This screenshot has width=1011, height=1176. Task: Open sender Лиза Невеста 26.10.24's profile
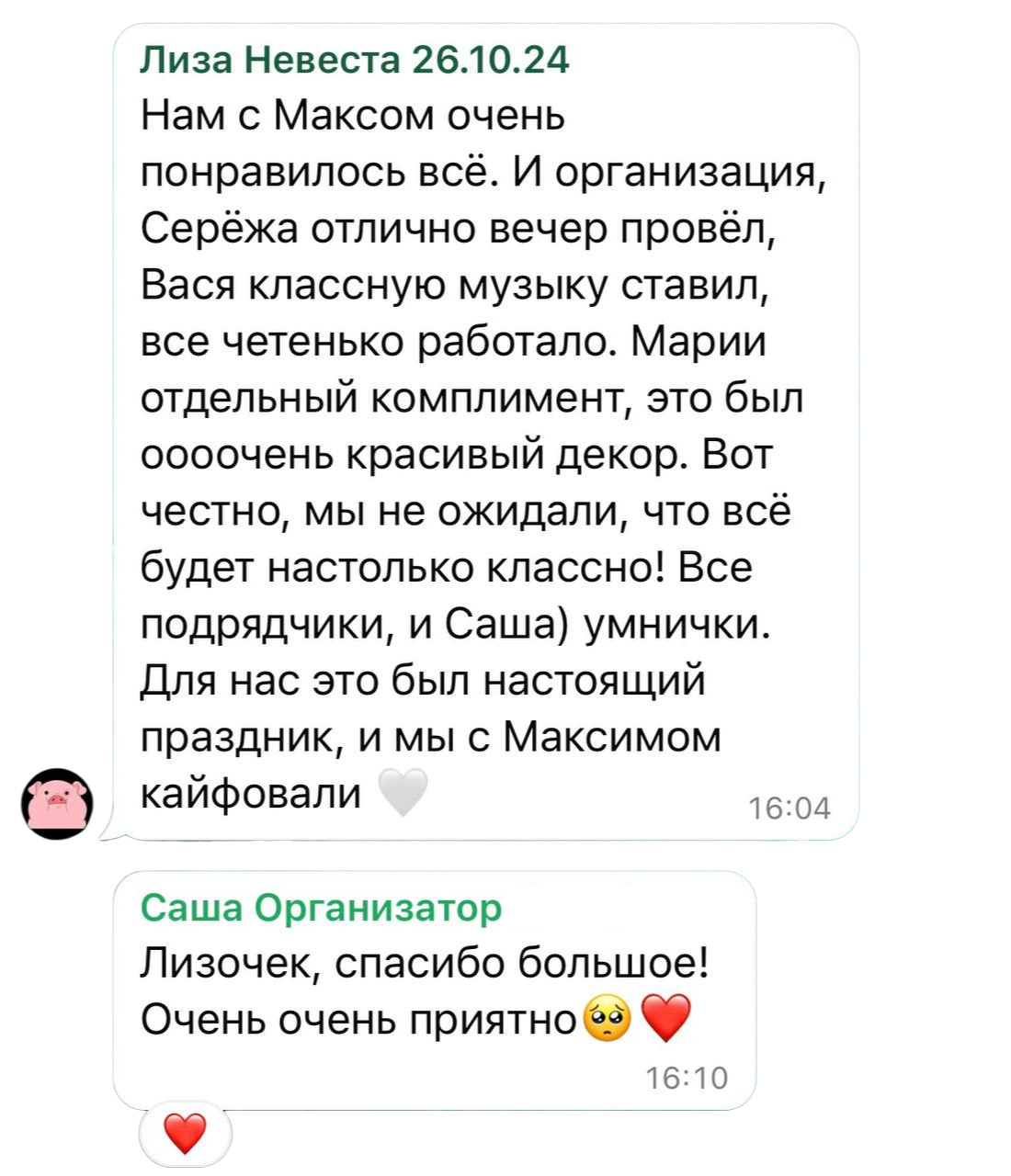(x=355, y=61)
